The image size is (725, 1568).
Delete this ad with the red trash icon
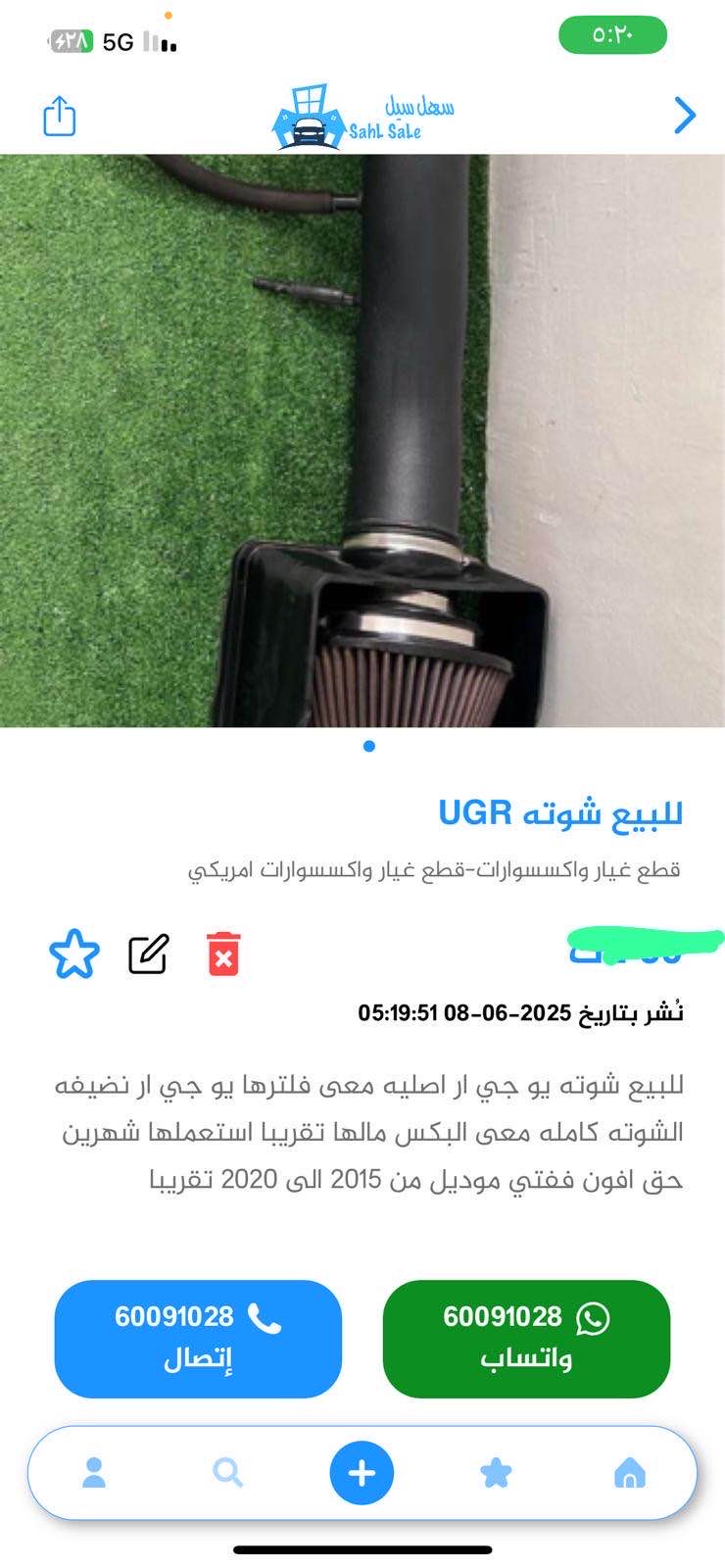point(223,955)
